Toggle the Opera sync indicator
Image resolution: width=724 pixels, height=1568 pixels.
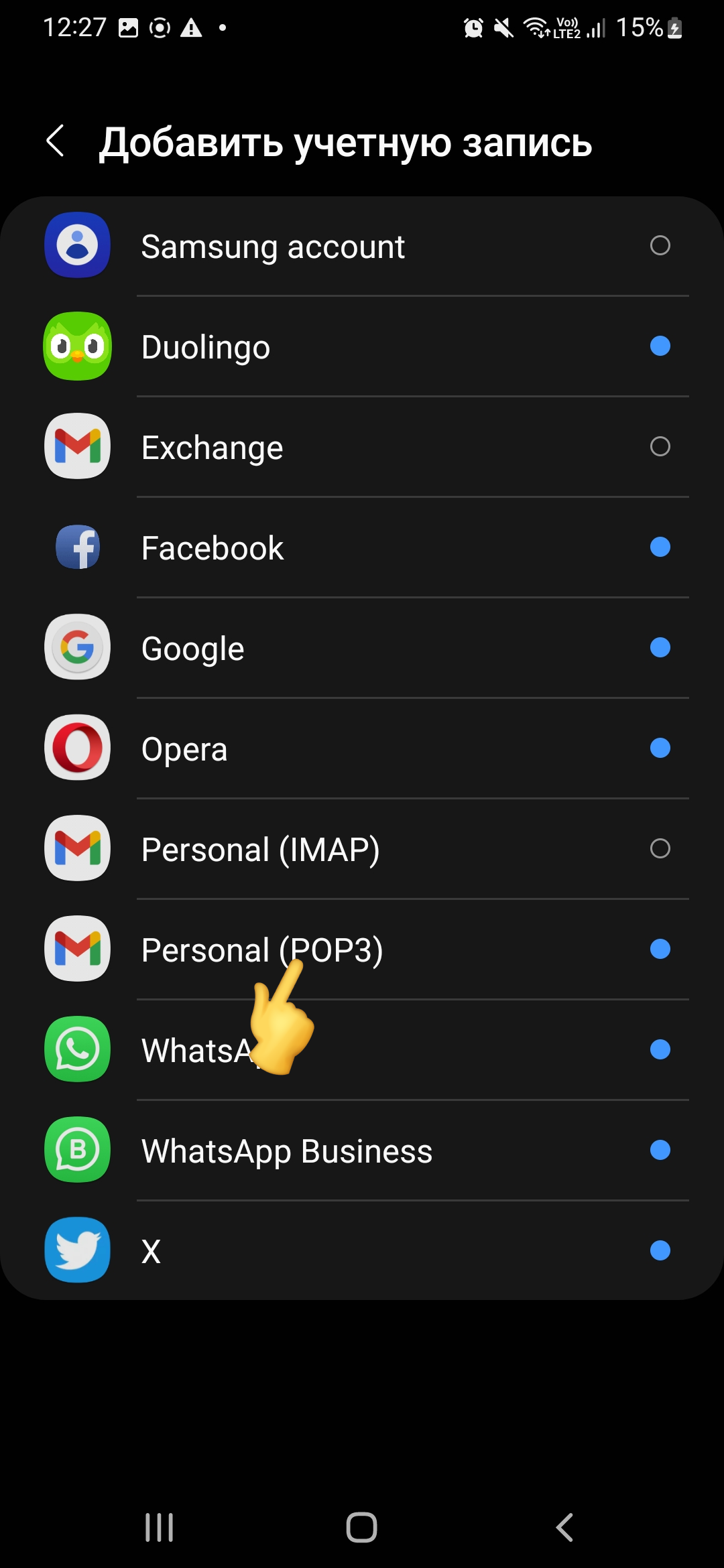(660, 748)
